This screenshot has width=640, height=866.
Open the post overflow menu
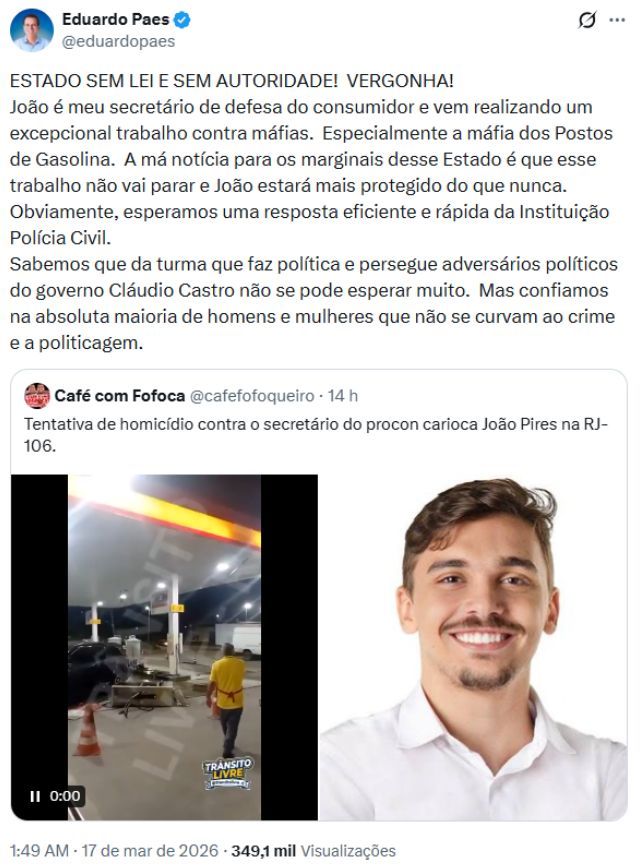pyautogui.click(x=618, y=20)
